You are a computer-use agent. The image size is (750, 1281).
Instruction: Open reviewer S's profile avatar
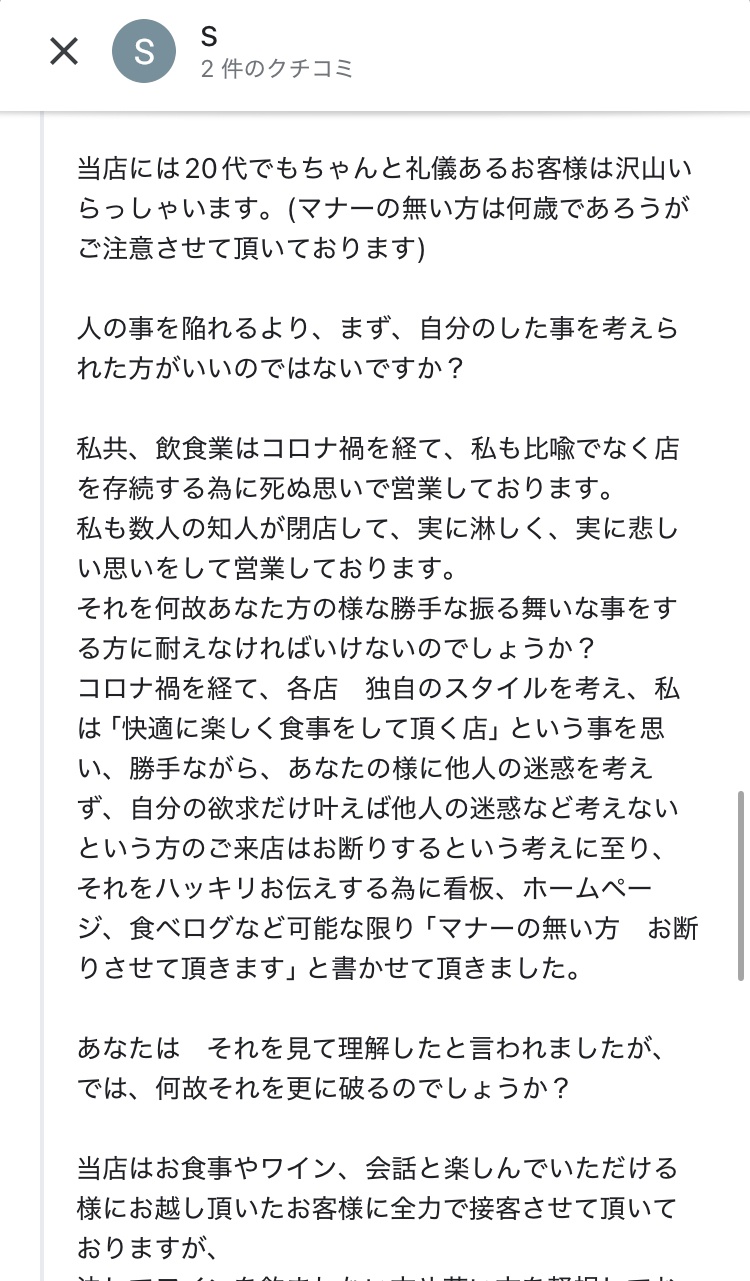(144, 51)
